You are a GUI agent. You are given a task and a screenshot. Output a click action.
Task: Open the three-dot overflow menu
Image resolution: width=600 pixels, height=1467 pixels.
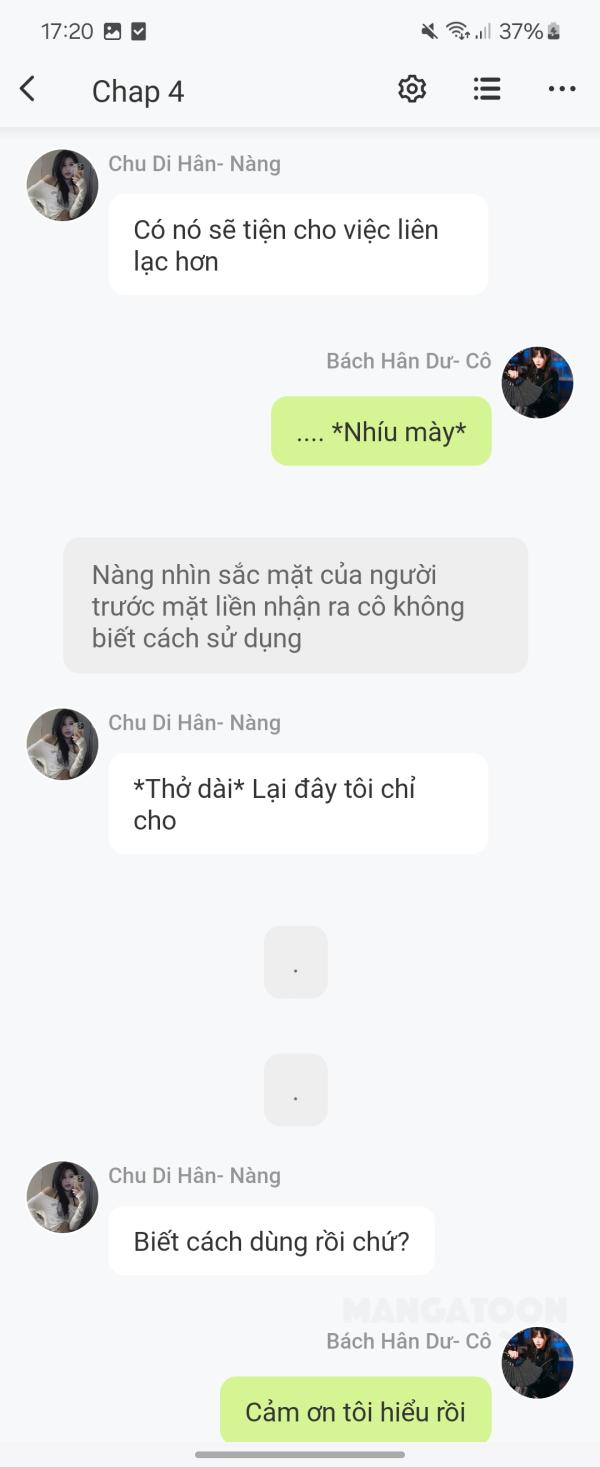[x=562, y=90]
